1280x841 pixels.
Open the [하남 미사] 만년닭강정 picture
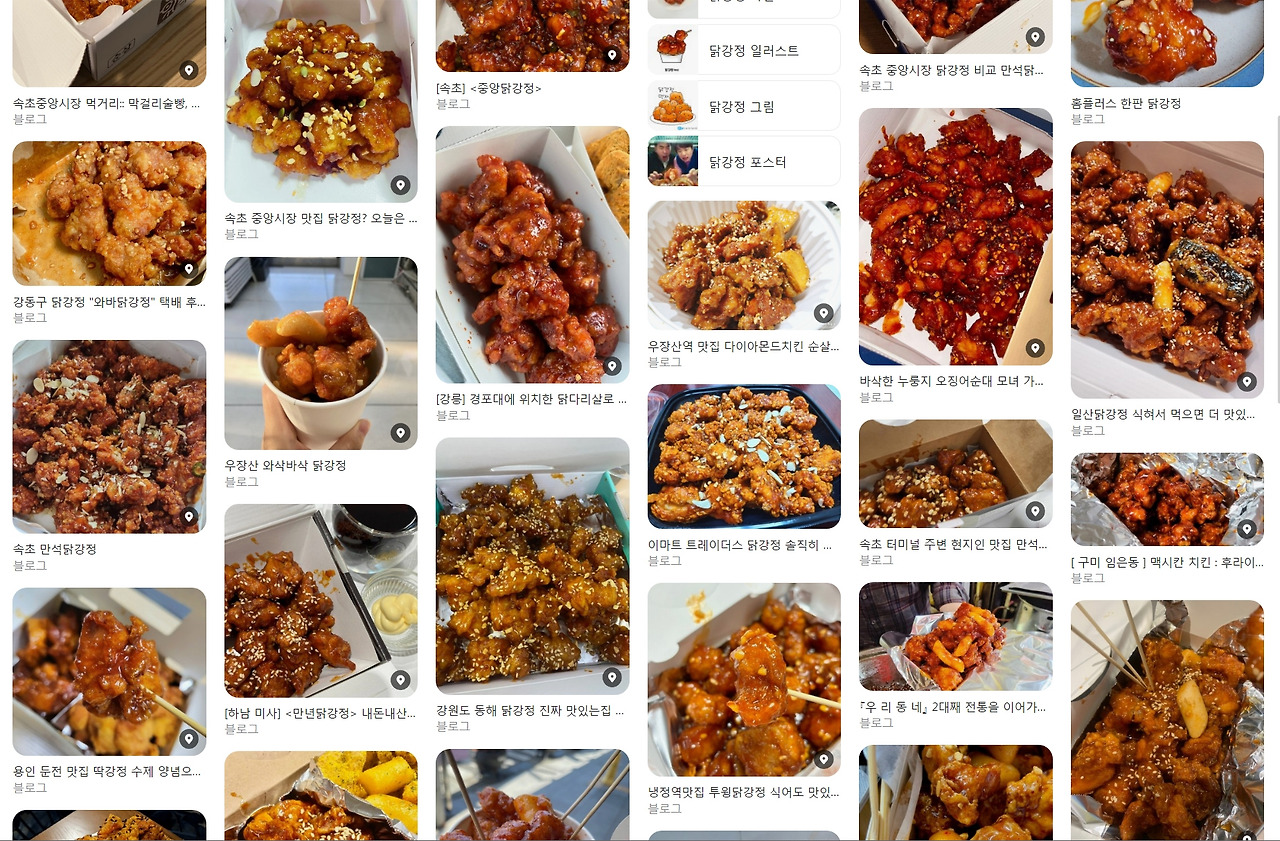coord(321,600)
